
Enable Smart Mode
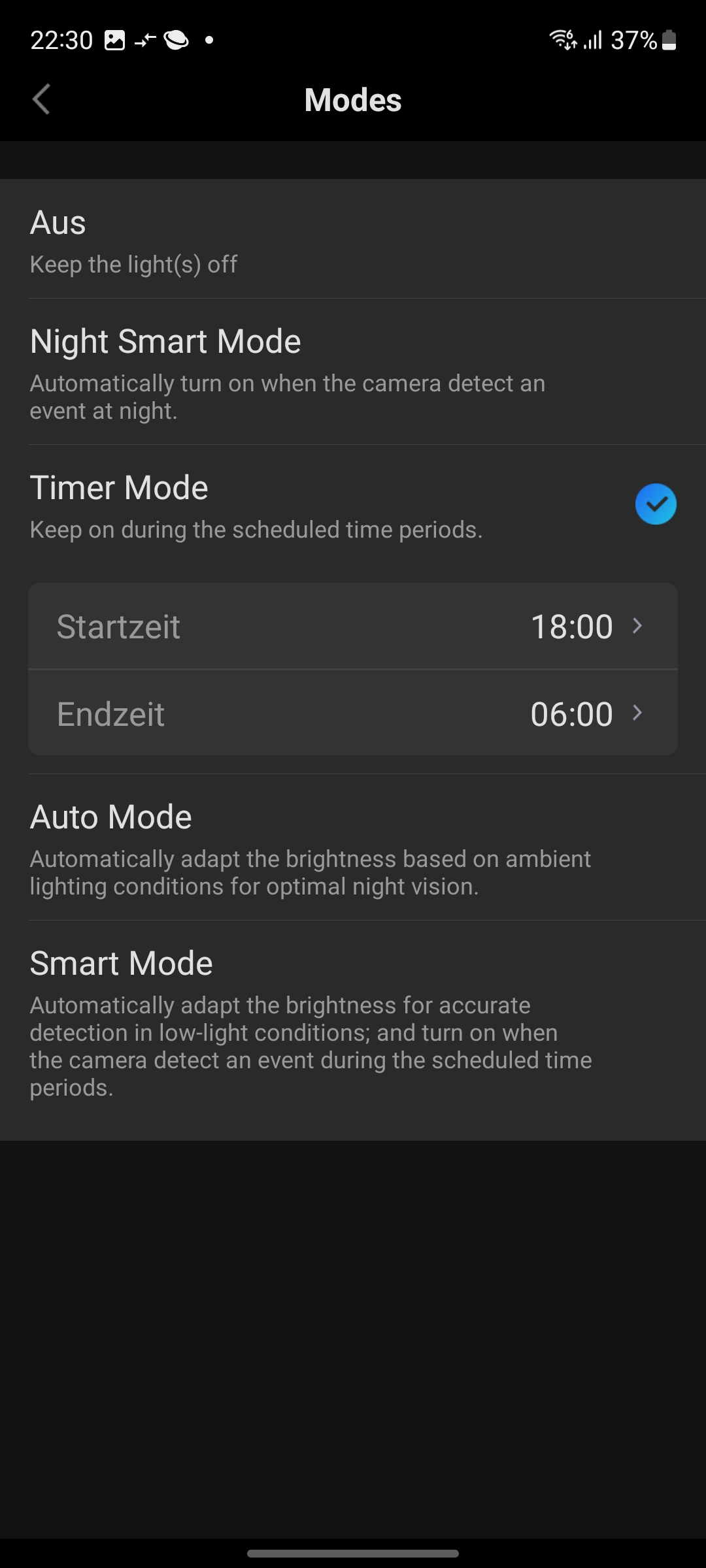point(353,1022)
